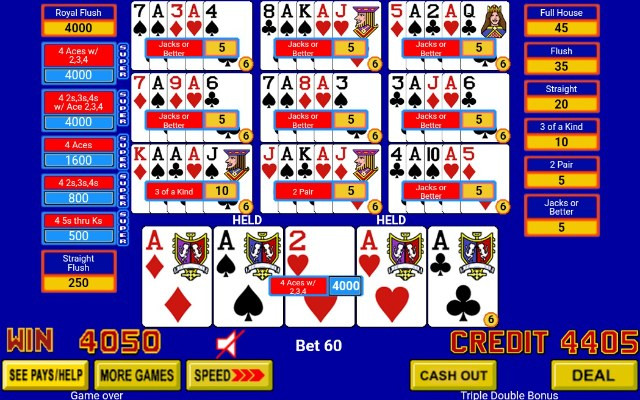Toggle the muted sound icon
Viewport: 640px width, 400px height.
click(x=231, y=344)
